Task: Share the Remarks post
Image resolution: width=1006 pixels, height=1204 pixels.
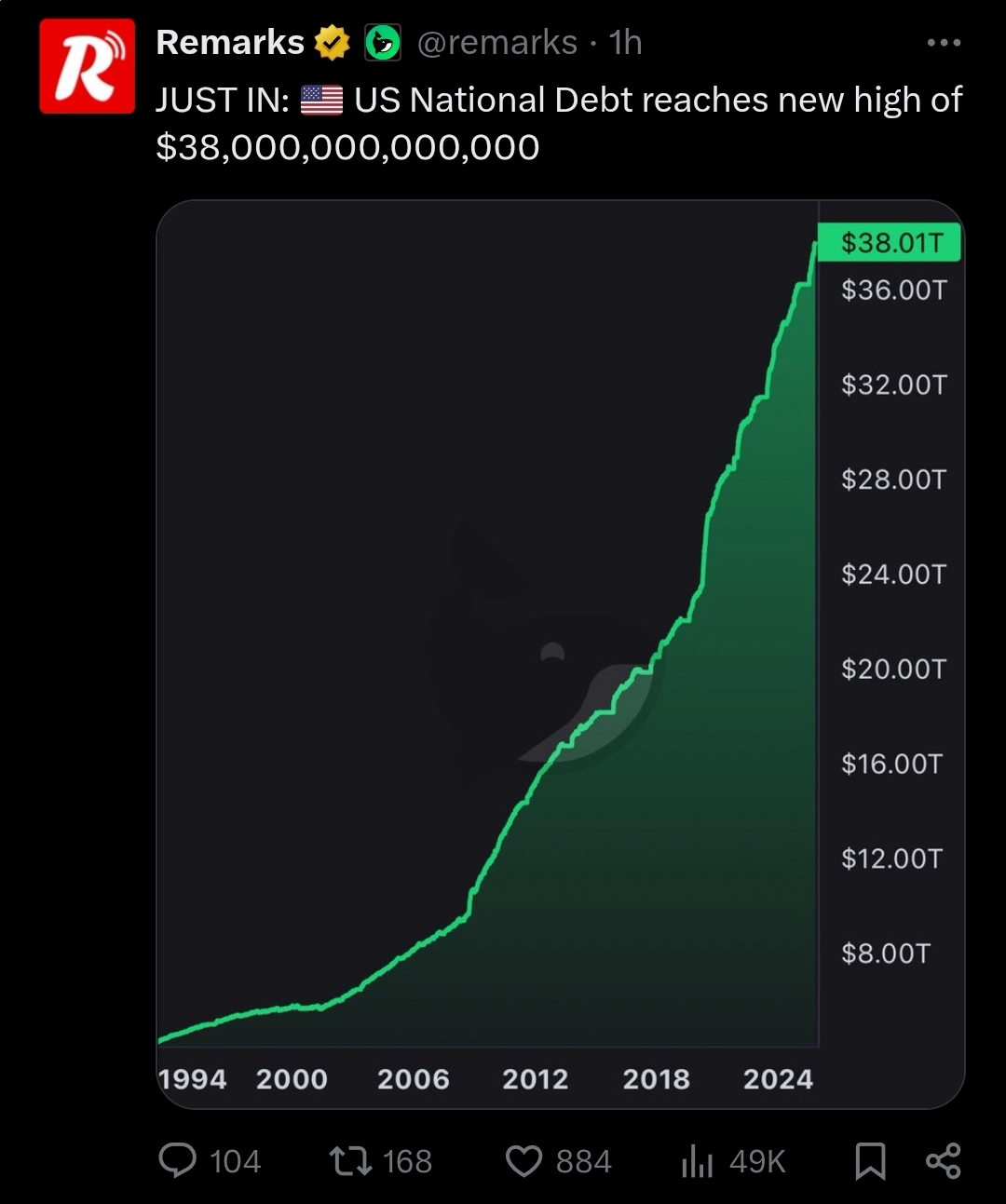Action: pyautogui.click(x=943, y=1160)
